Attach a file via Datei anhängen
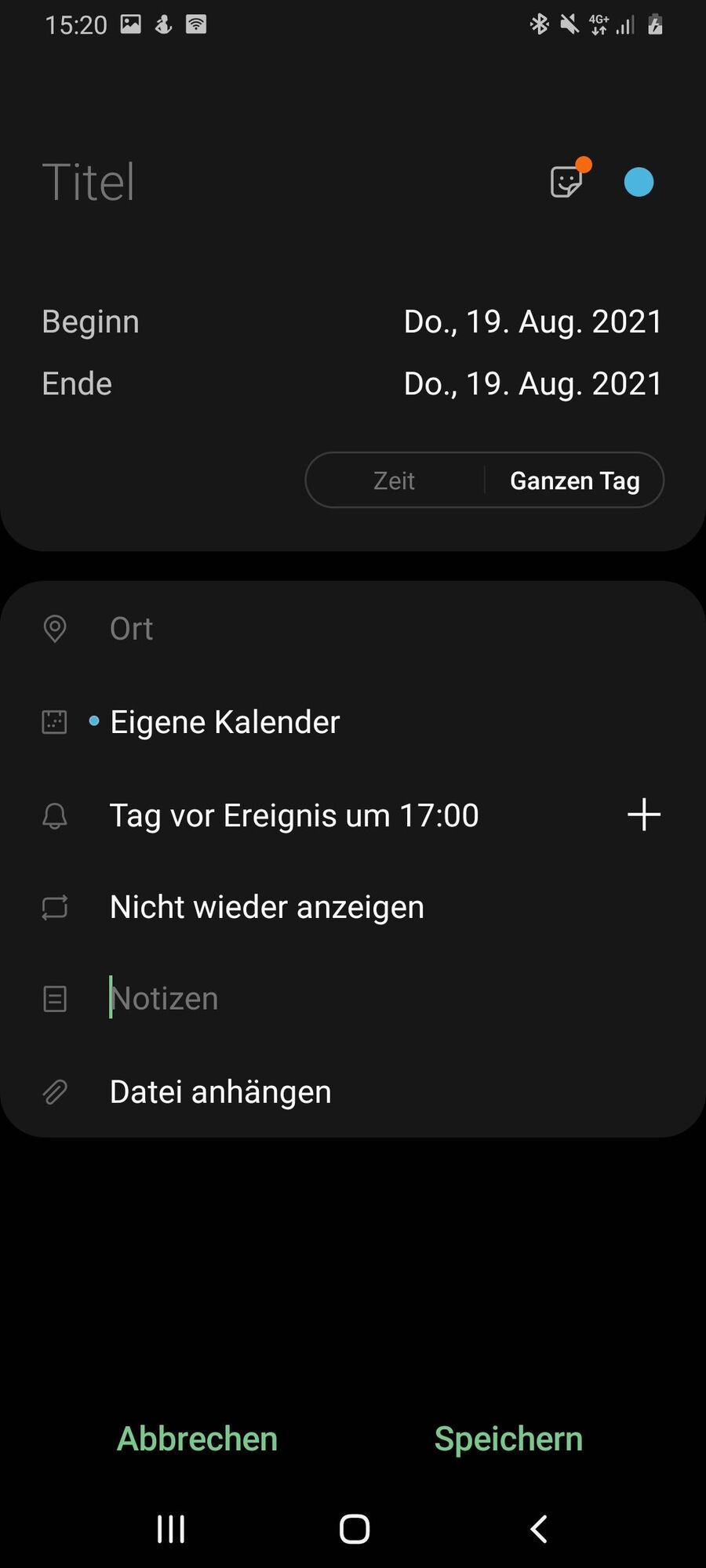Viewport: 706px width, 1568px height. (220, 1092)
